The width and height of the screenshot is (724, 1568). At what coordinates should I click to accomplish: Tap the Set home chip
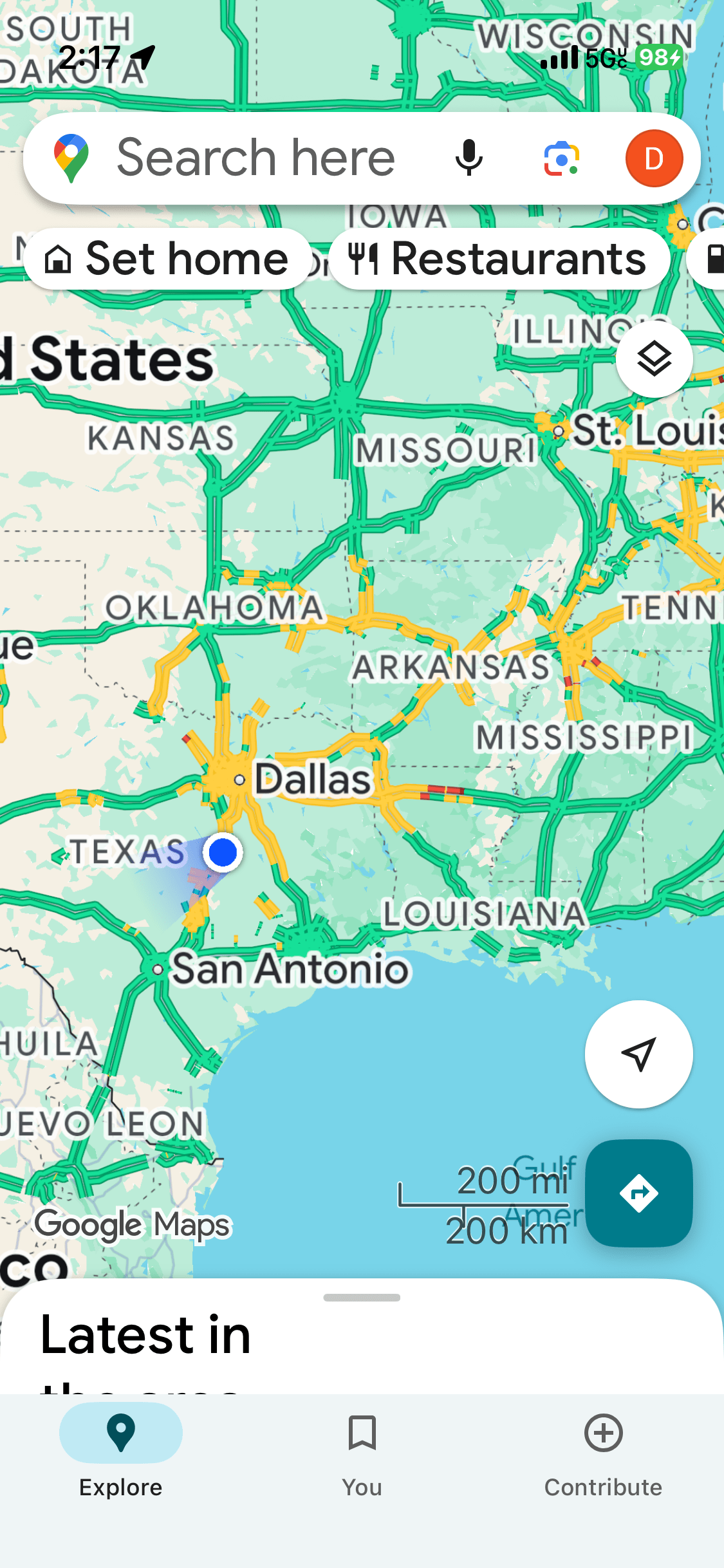click(167, 259)
